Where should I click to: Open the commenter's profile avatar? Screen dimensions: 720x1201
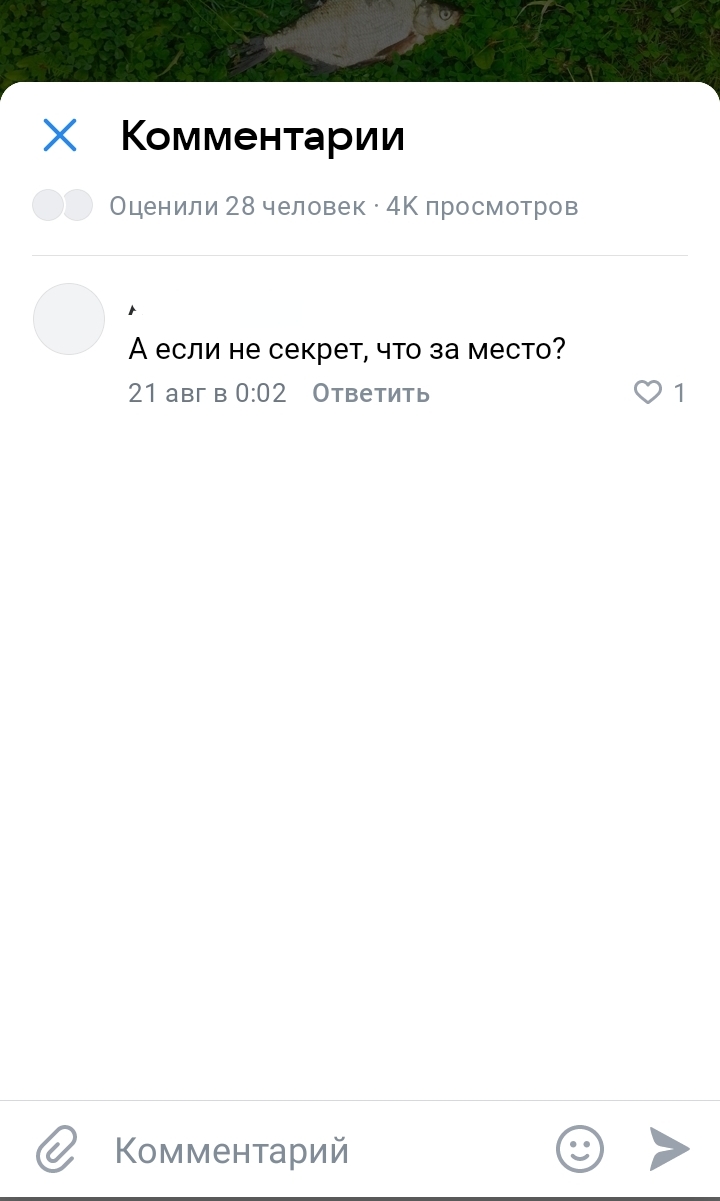[69, 319]
